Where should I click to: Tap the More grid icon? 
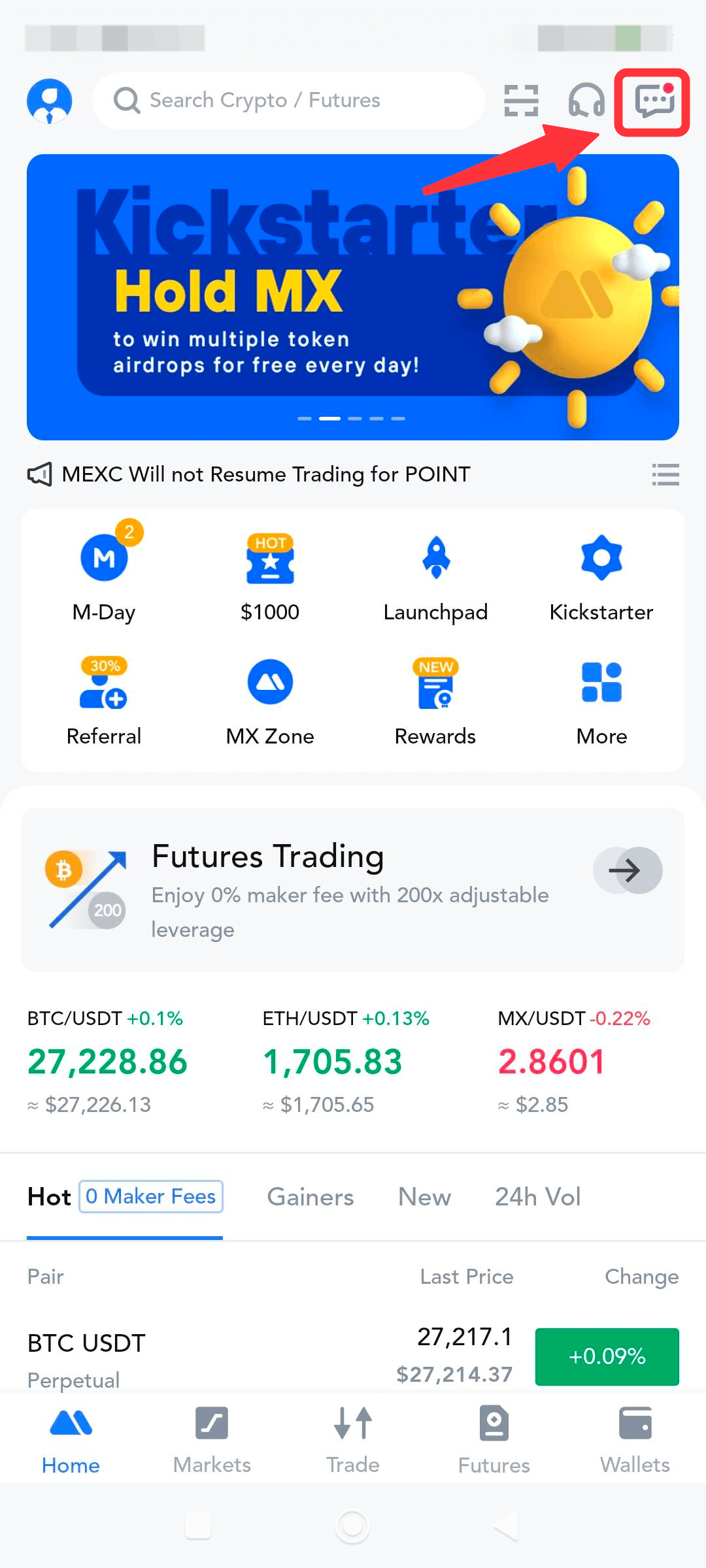tap(601, 683)
